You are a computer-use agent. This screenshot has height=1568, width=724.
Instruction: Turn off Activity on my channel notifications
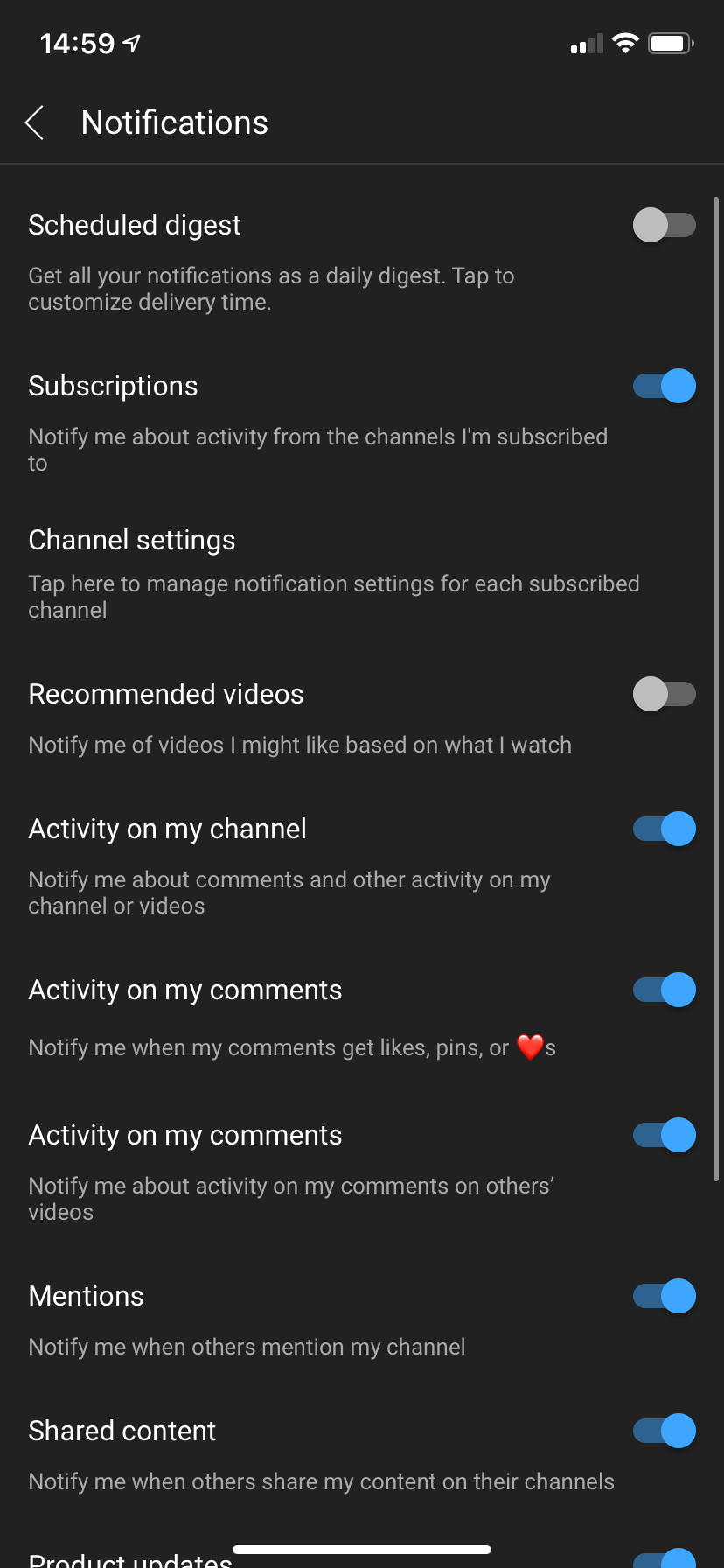(x=664, y=829)
